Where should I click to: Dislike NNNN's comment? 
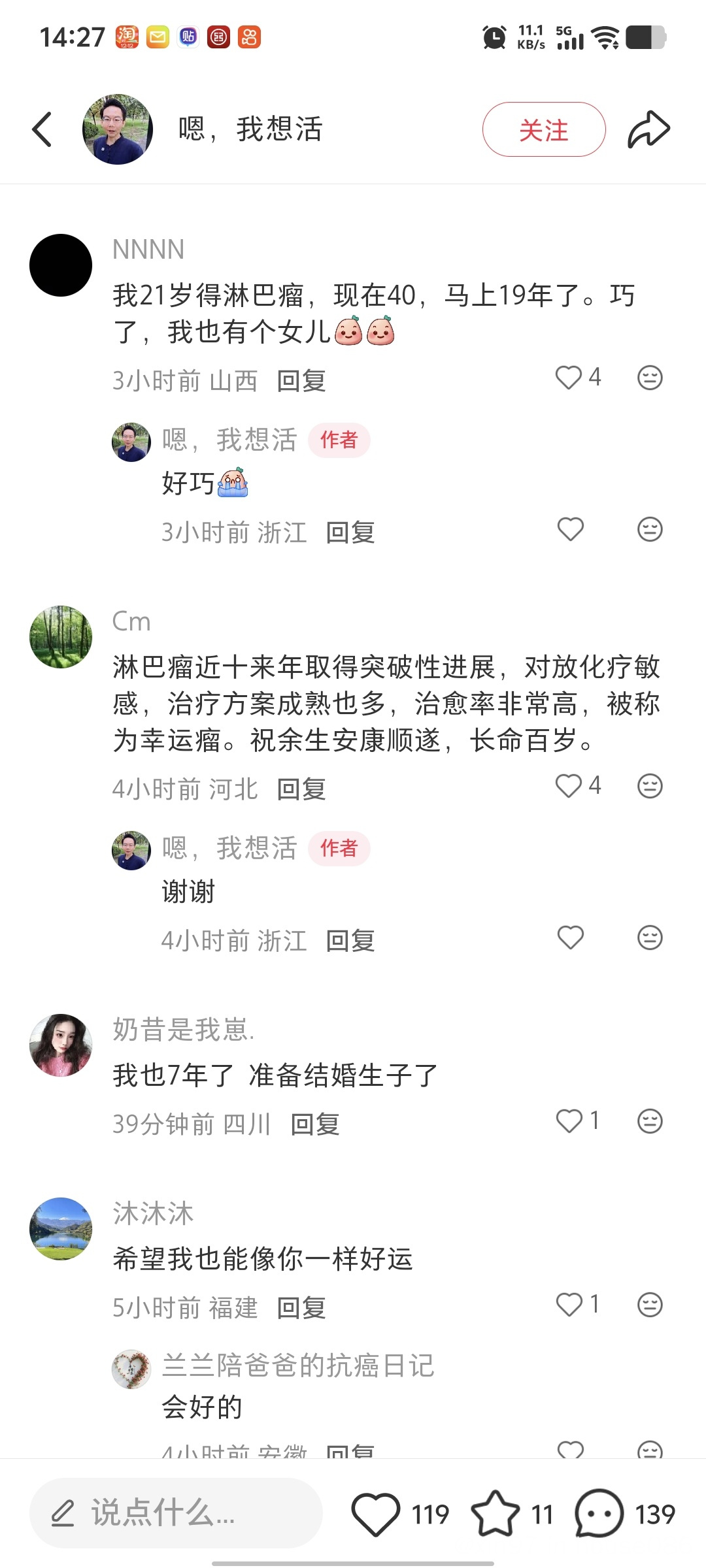coord(650,378)
